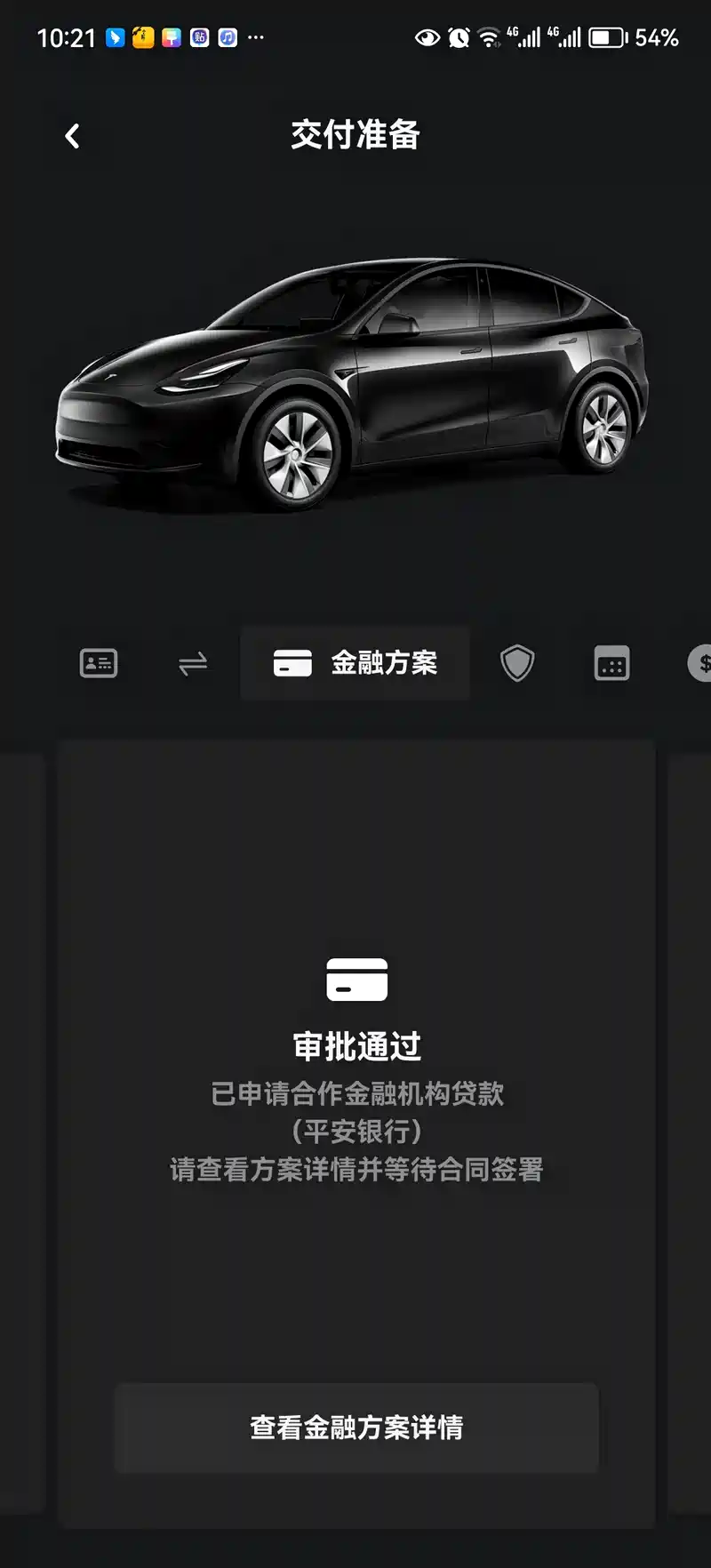The image size is (711, 1568).
Task: Select the 金融方案 tab
Action: tap(355, 663)
